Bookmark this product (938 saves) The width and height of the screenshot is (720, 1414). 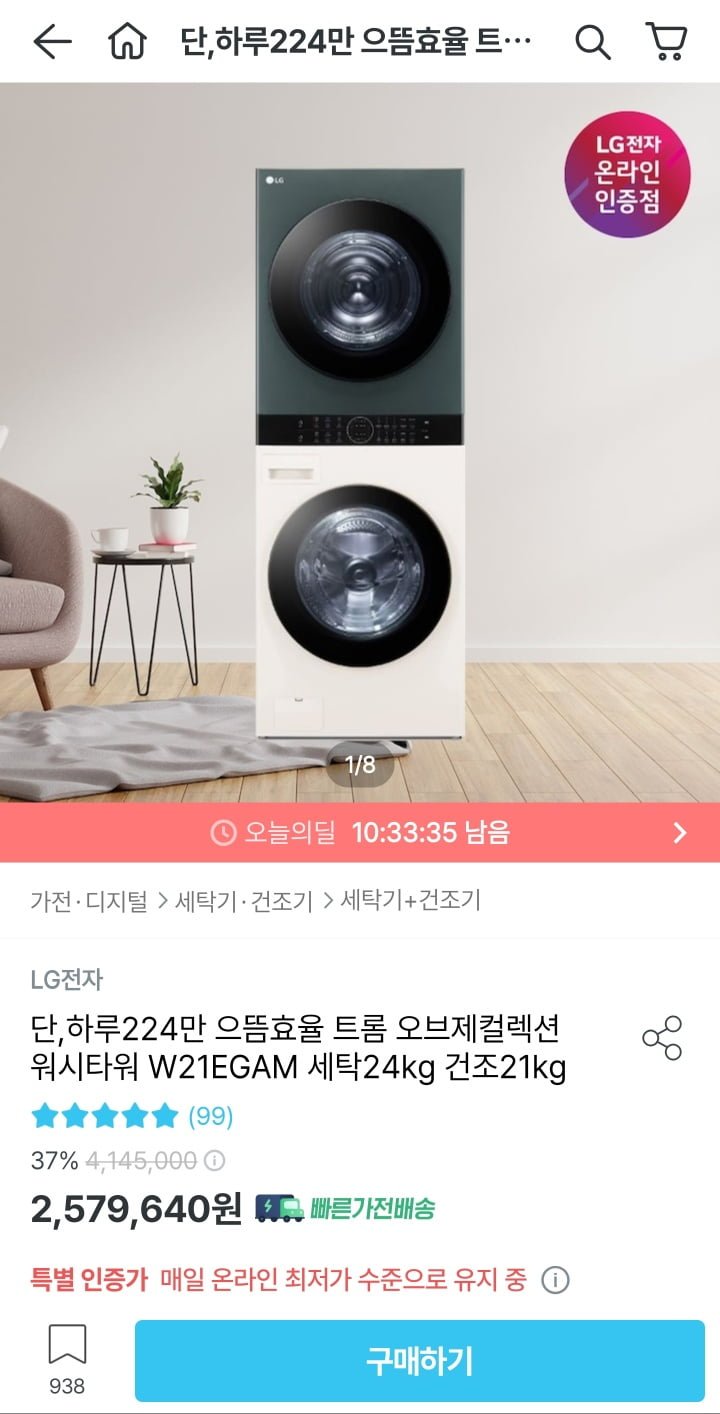click(x=67, y=1358)
